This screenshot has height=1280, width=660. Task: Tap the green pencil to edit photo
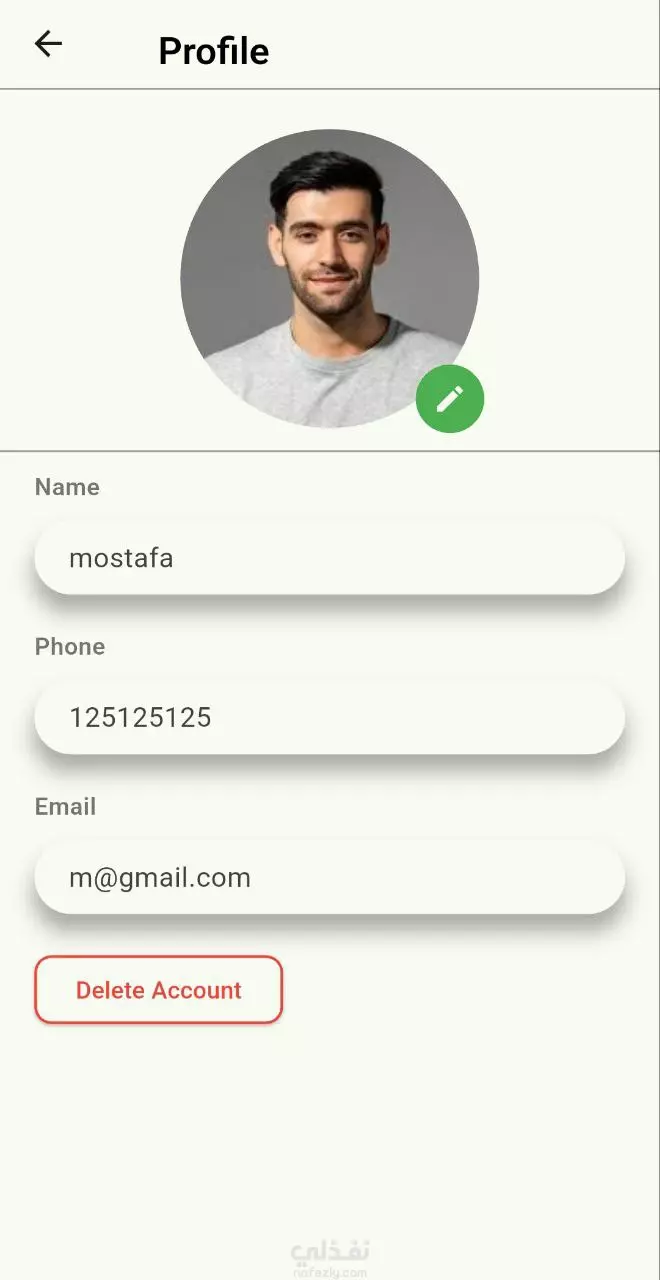[x=450, y=399]
